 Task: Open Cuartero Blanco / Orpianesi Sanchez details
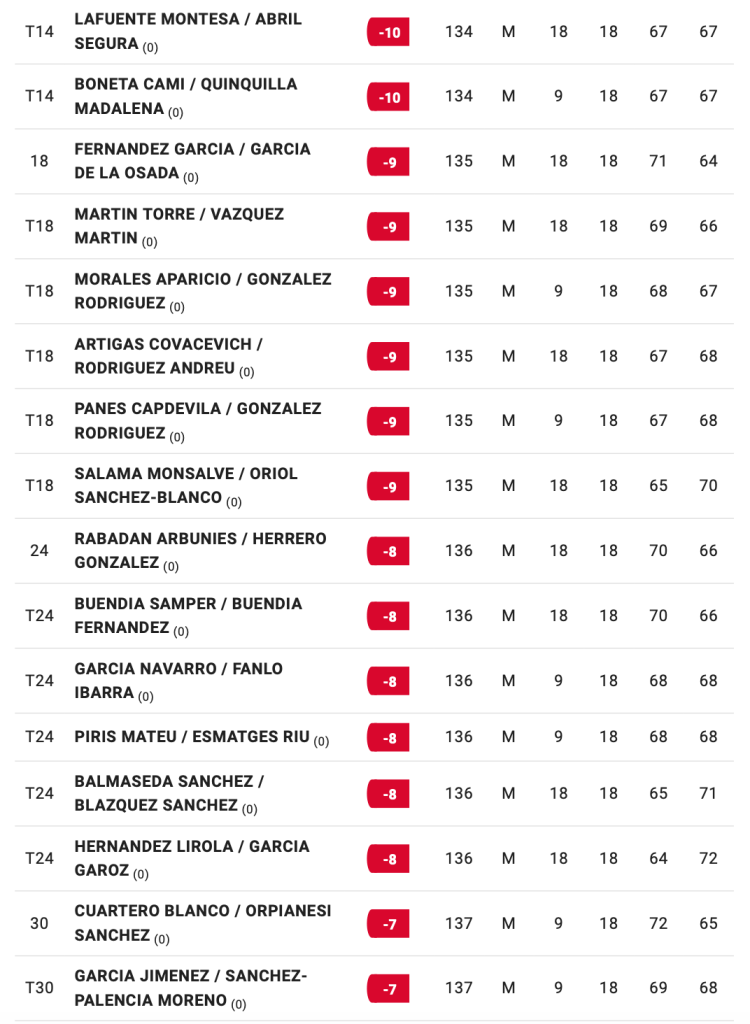pos(203,923)
